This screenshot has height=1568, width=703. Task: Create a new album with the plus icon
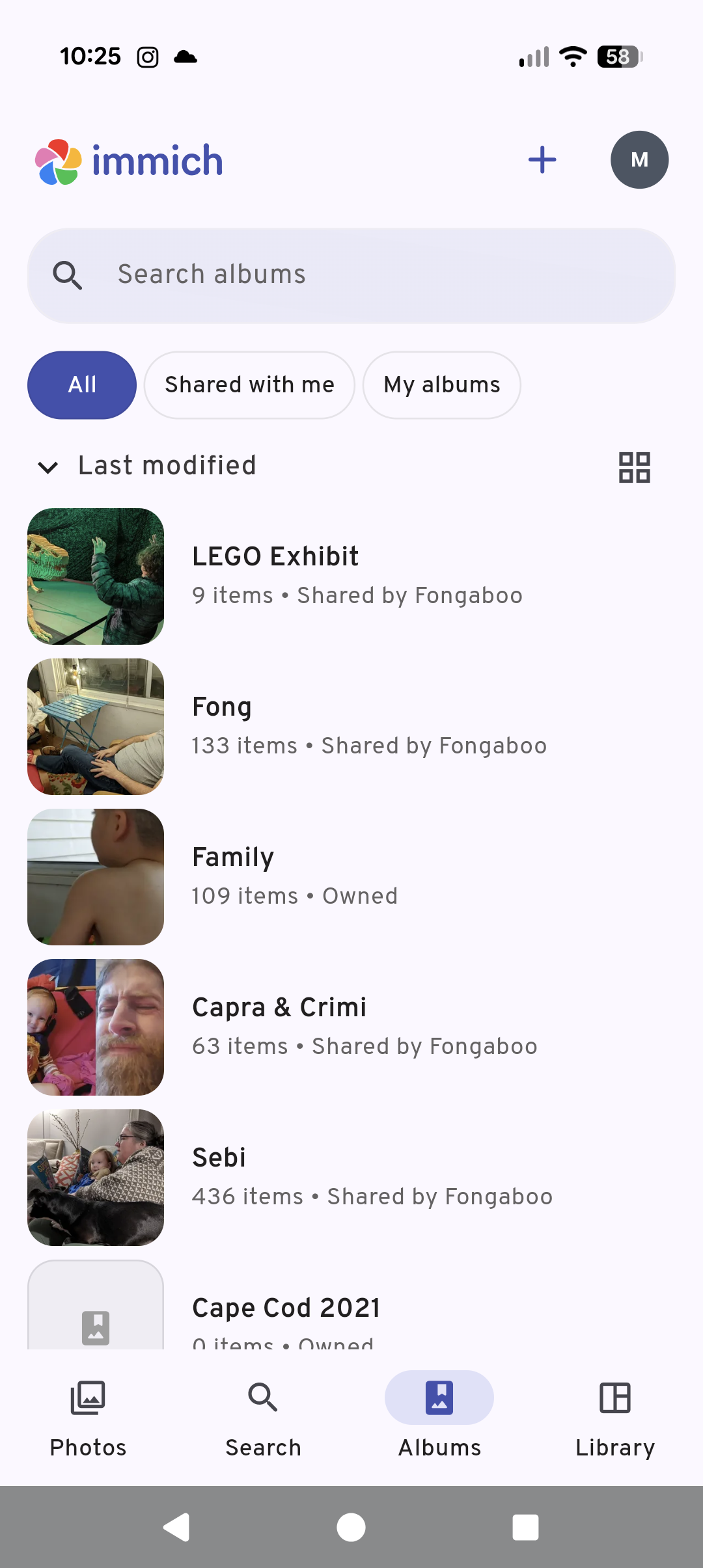click(x=542, y=160)
